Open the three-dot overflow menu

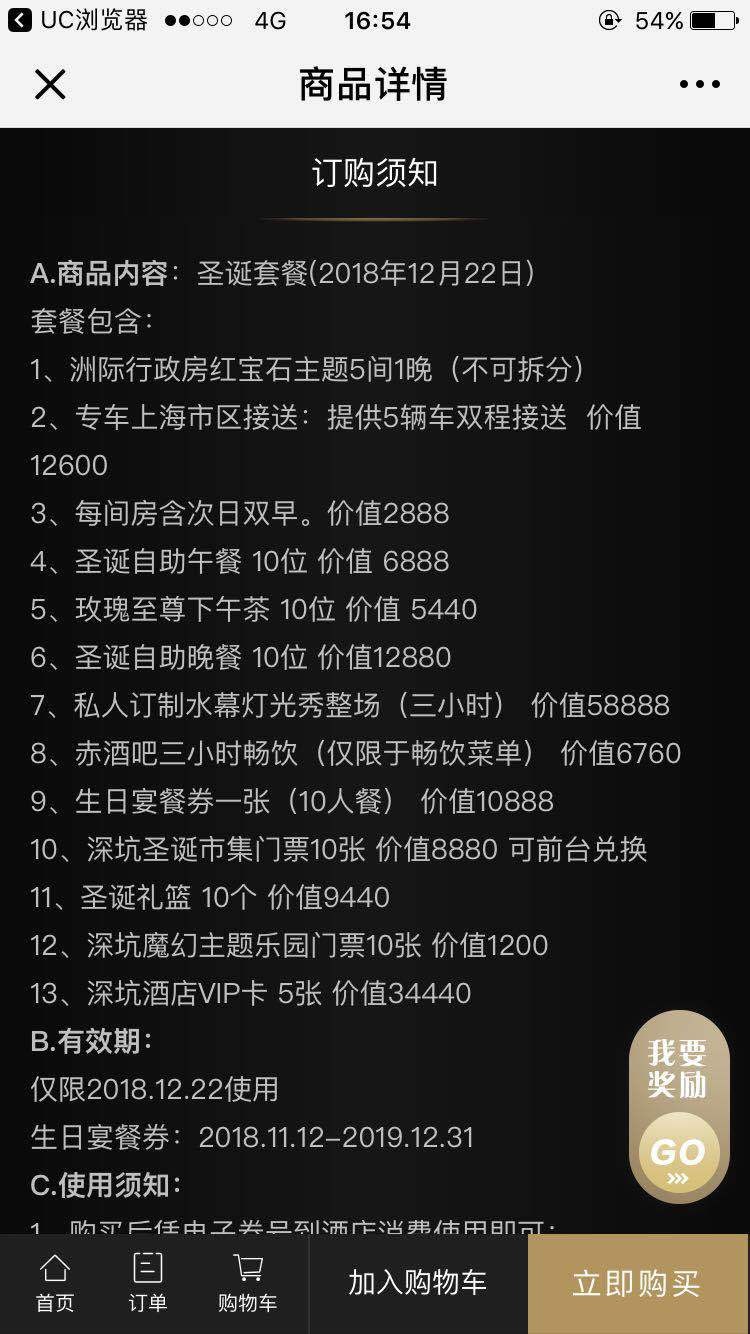pyautogui.click(x=699, y=85)
